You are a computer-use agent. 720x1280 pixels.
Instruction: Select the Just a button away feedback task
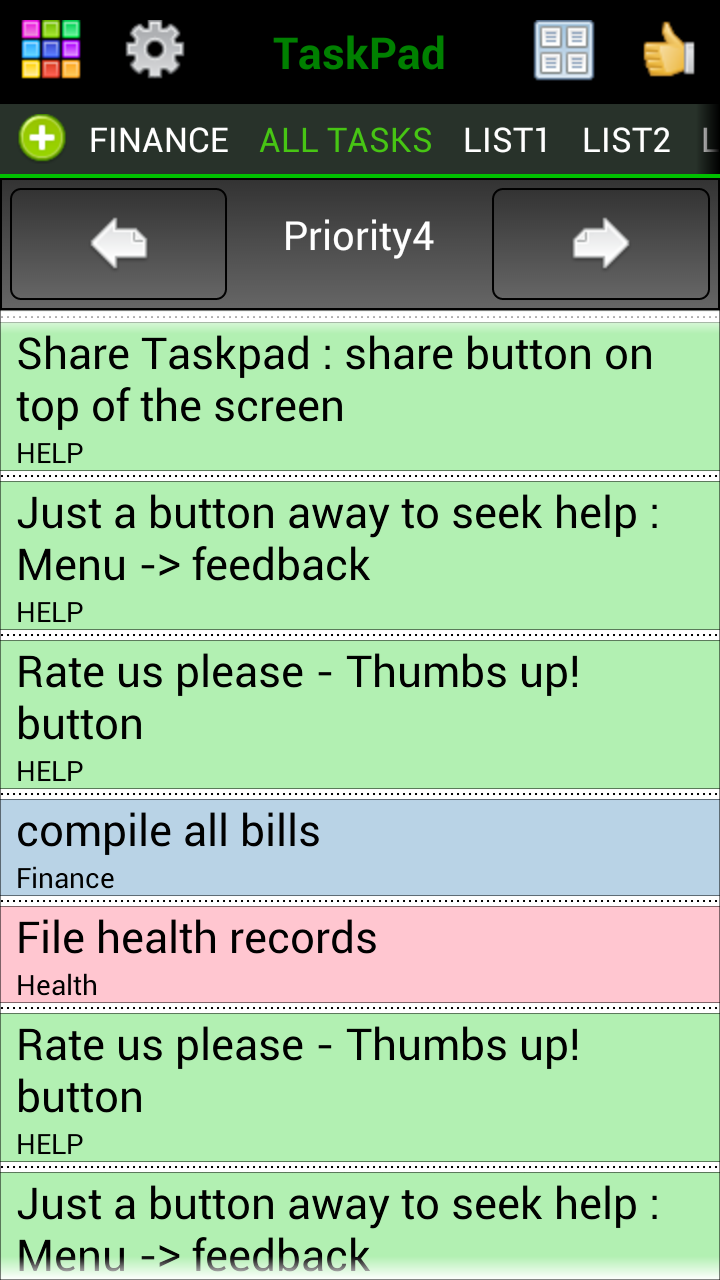click(360, 553)
